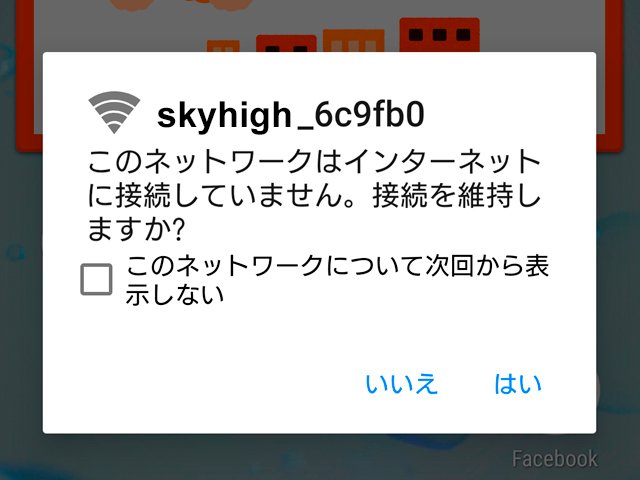Choose いいえ to disconnect from the network

pos(402,384)
